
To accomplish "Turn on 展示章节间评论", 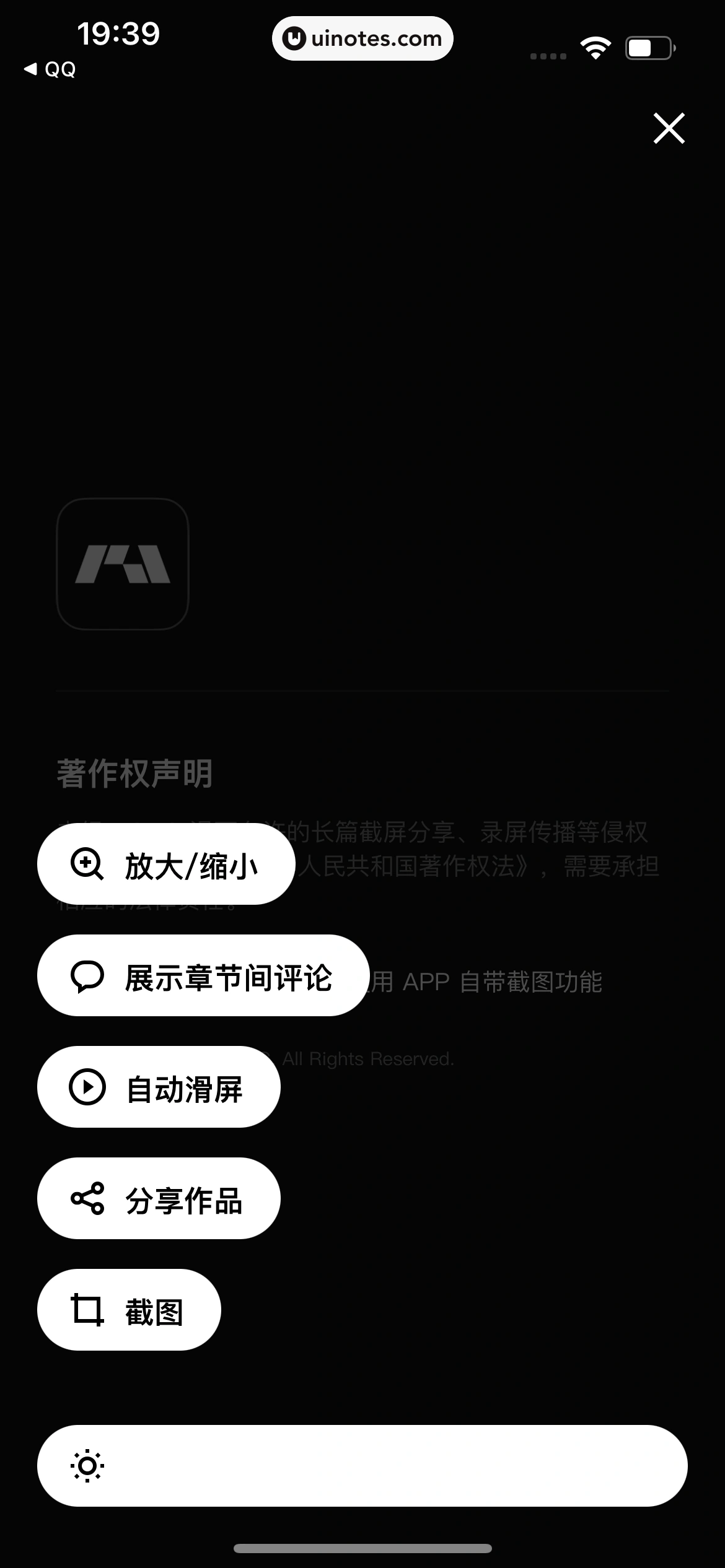I will pyautogui.click(x=203, y=975).
